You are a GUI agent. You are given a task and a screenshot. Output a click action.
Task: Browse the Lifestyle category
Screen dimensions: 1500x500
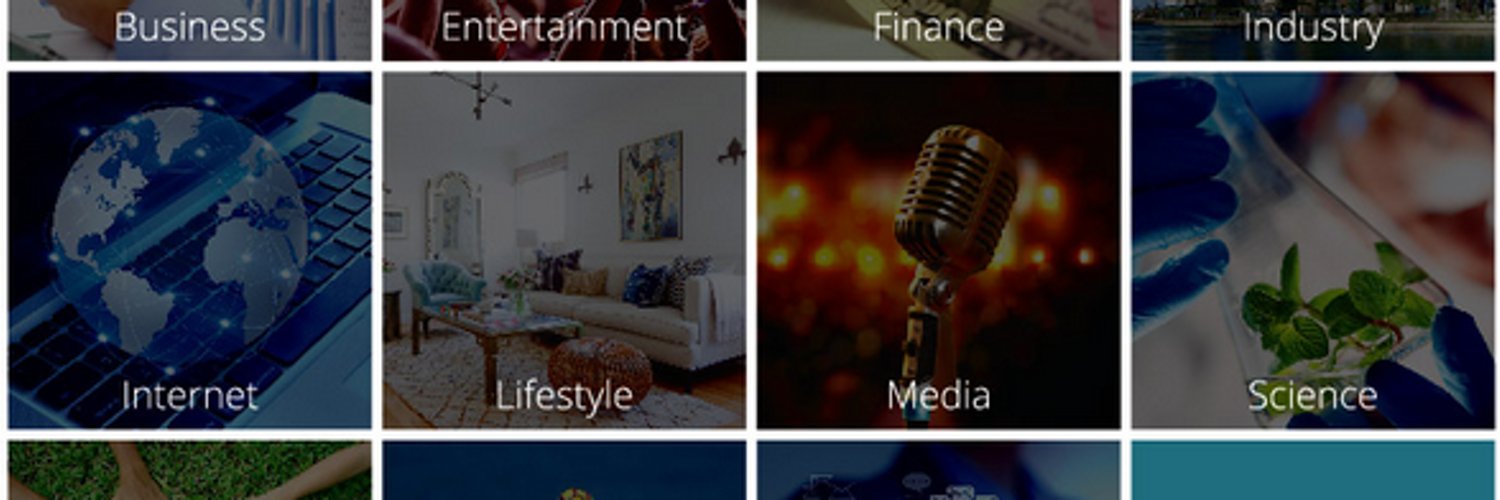(564, 250)
